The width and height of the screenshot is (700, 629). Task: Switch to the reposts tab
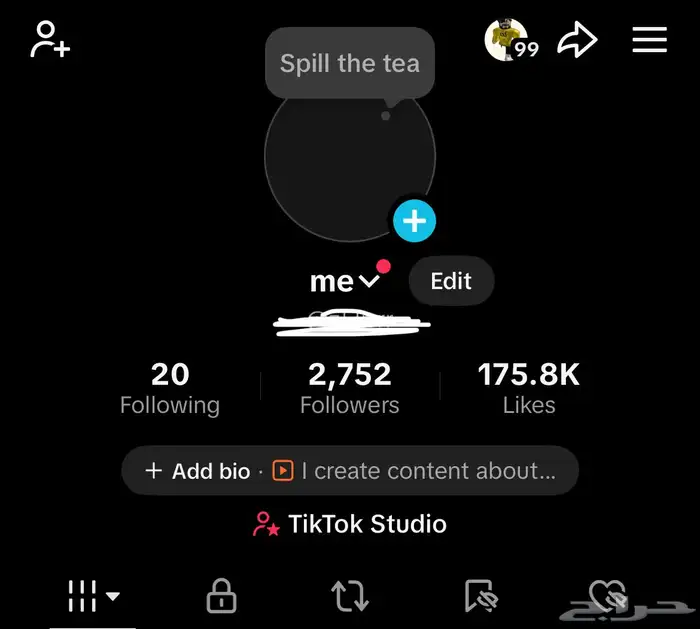point(350,596)
